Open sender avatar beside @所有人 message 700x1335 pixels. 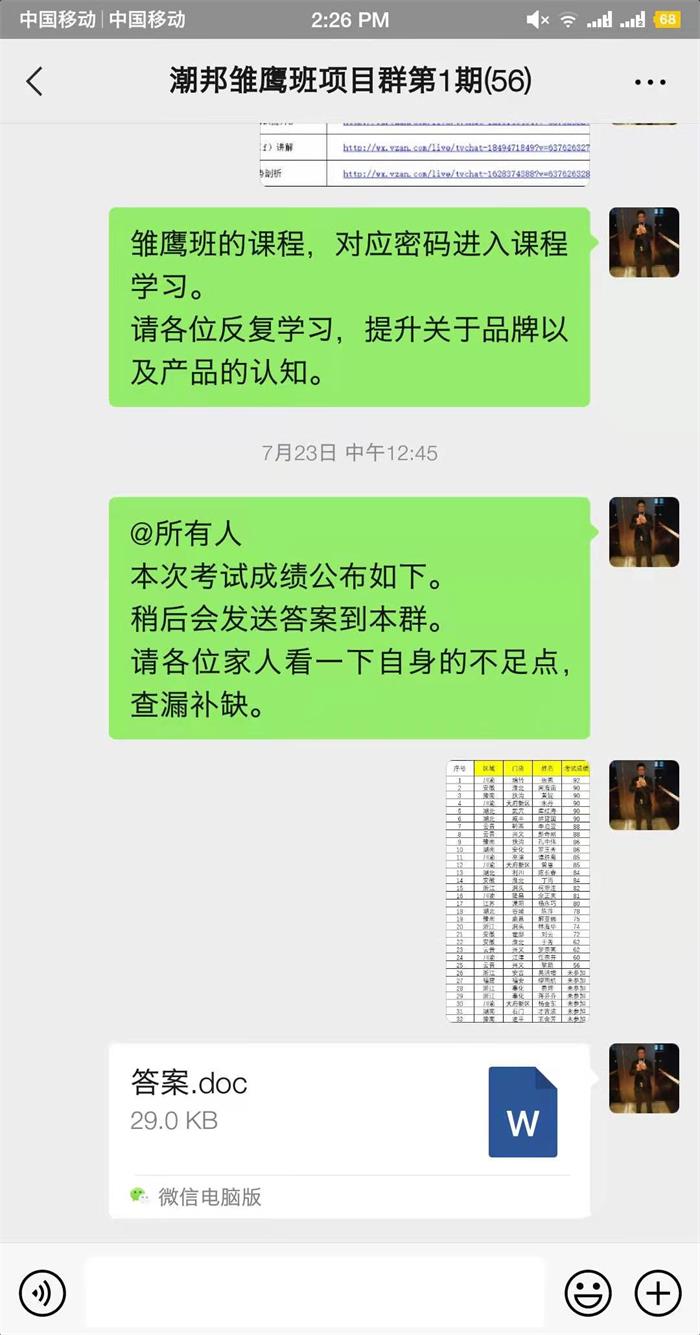coord(644,532)
